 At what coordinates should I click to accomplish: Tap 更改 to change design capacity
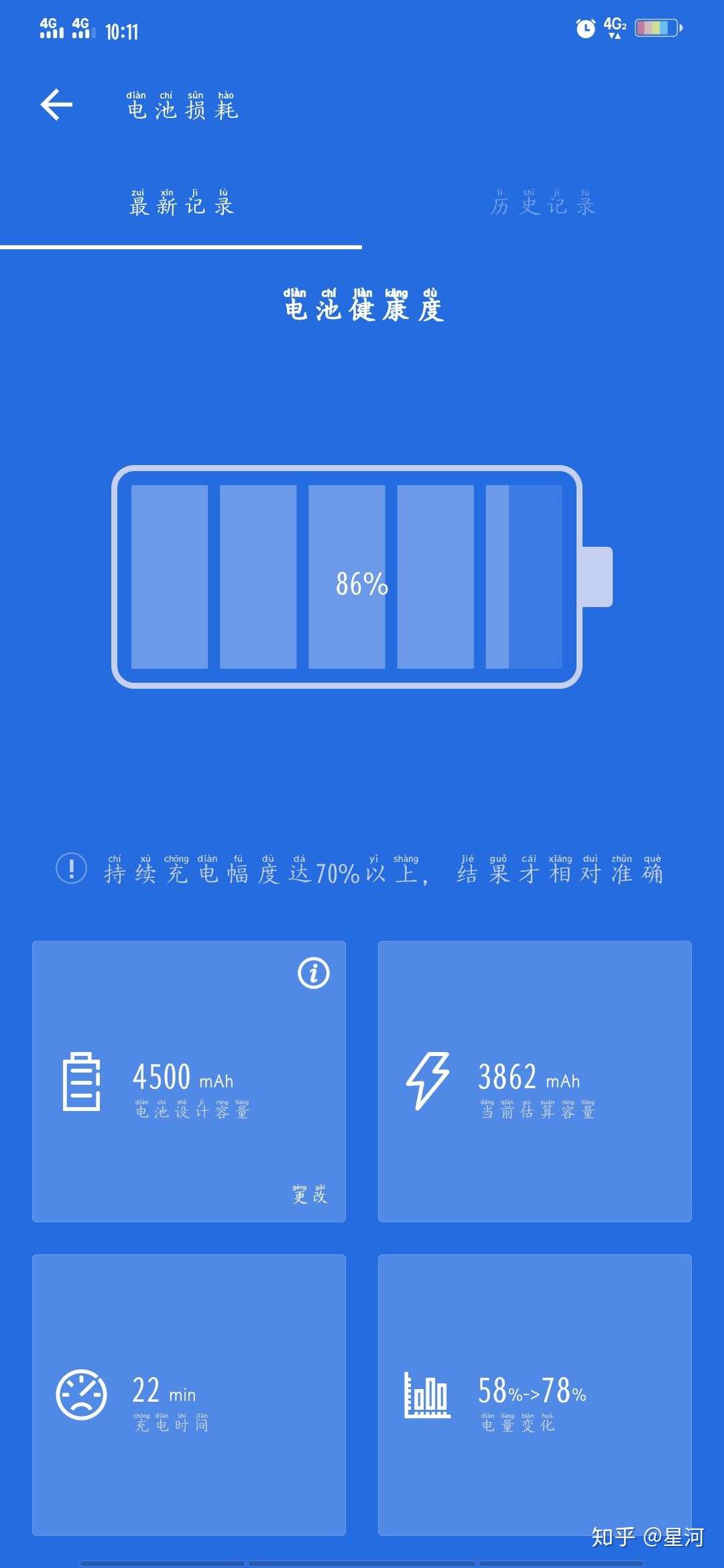click(310, 1195)
